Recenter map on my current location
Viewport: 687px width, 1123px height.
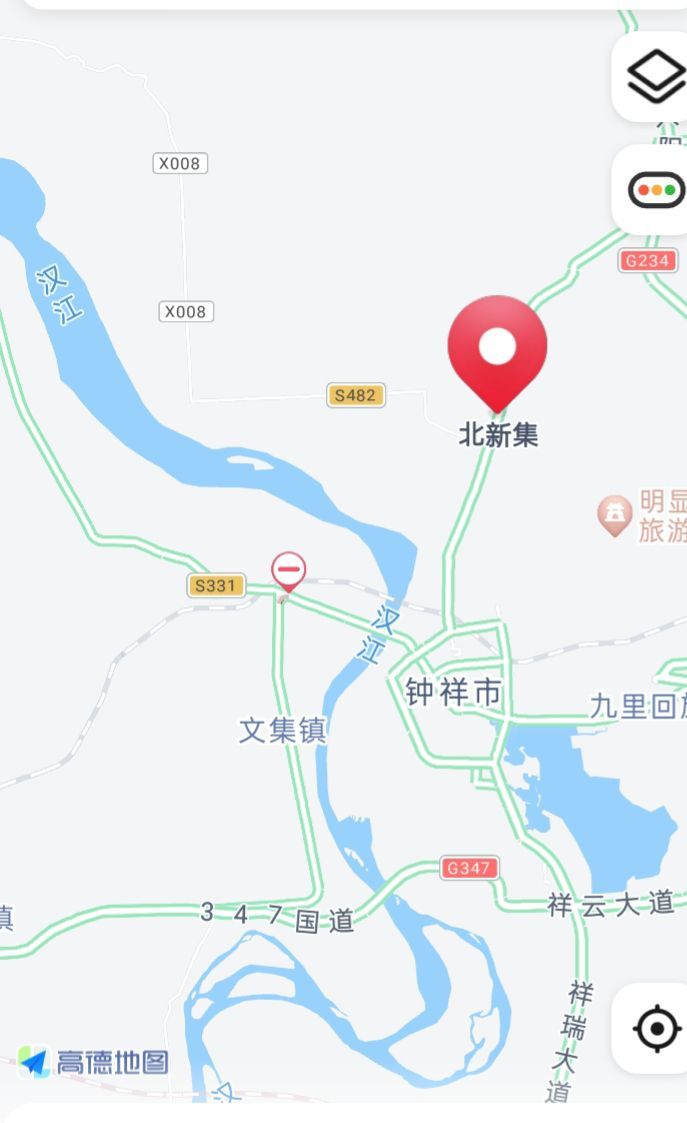click(x=656, y=1027)
